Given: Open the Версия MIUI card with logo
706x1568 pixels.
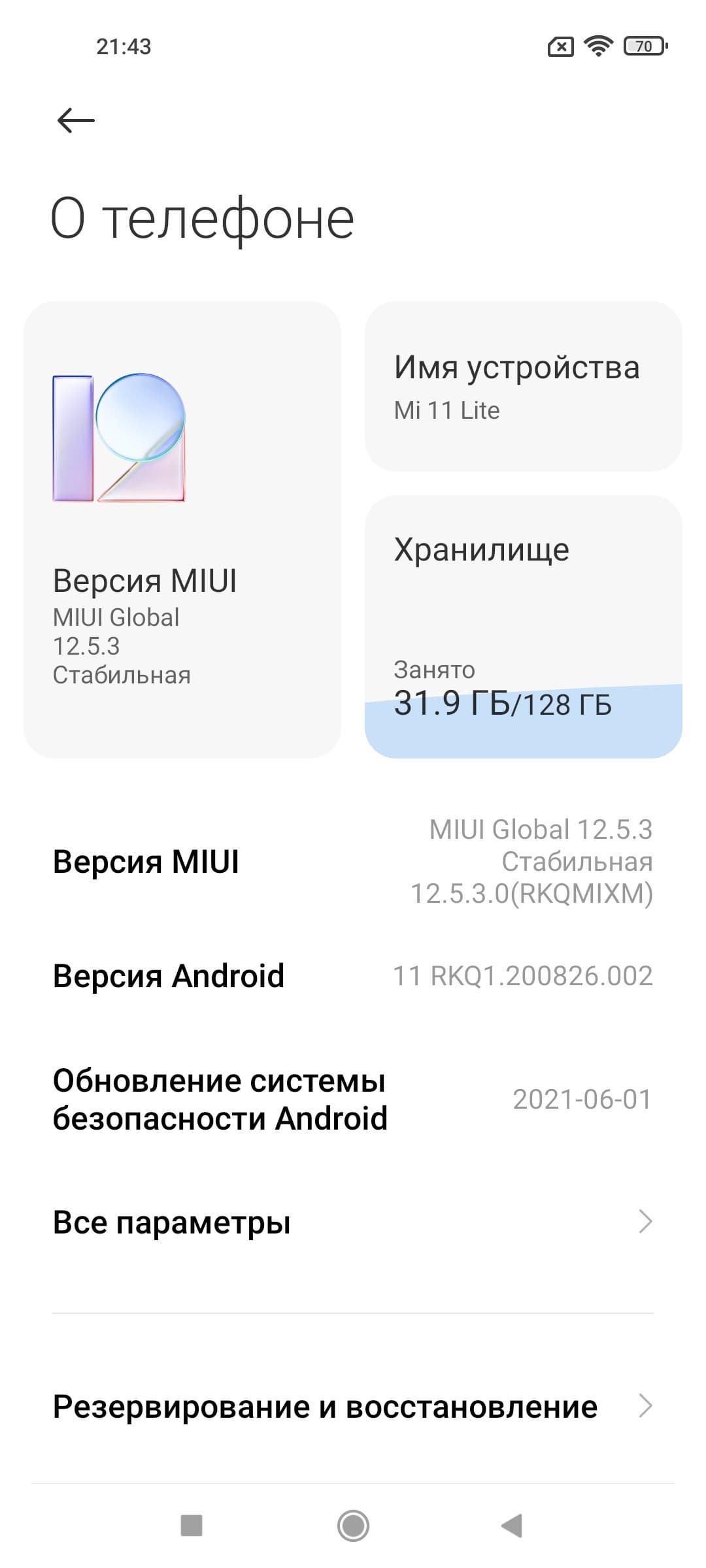Looking at the screenshot, I should pyautogui.click(x=182, y=529).
